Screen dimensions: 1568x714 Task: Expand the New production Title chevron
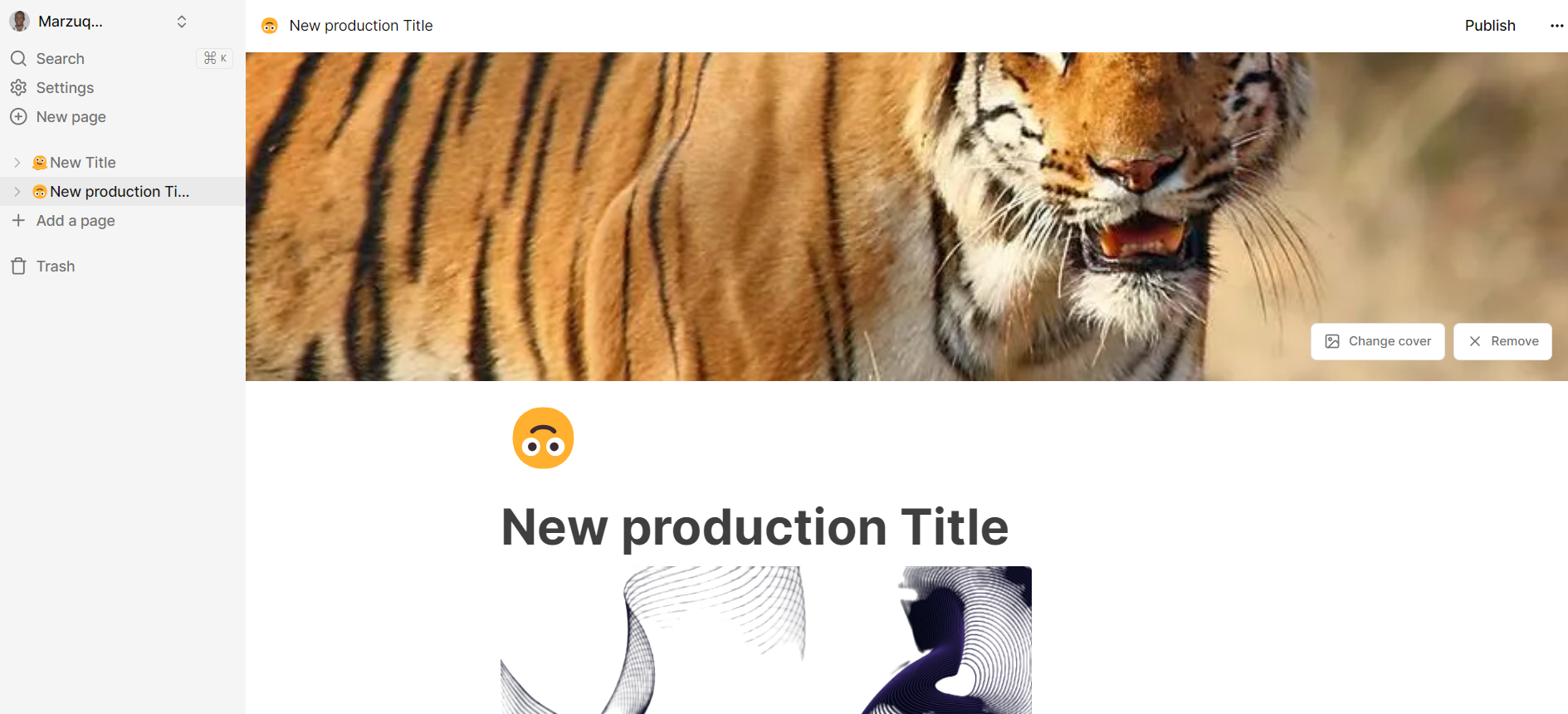click(17, 191)
